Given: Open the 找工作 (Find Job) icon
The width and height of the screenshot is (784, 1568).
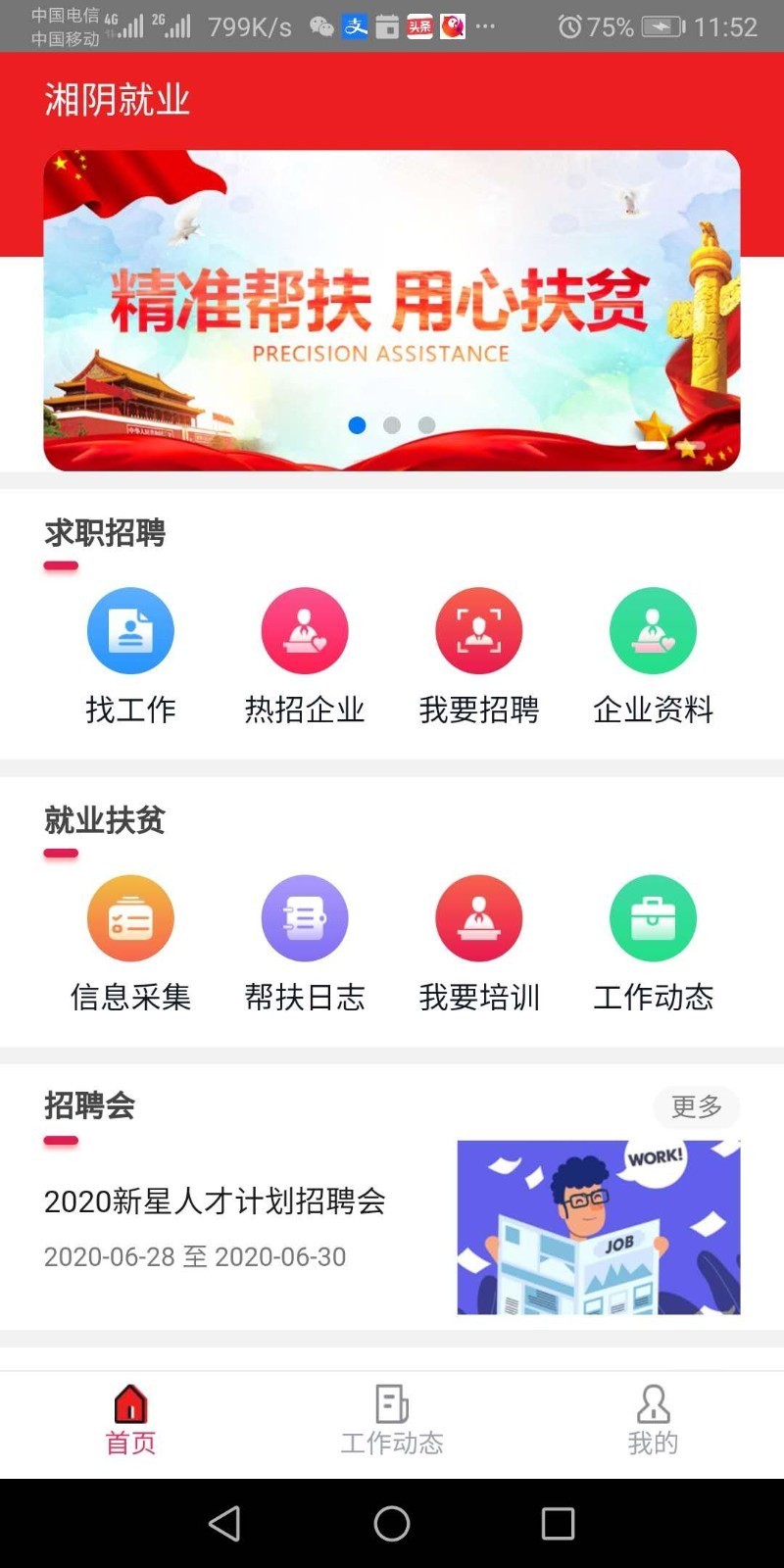Looking at the screenshot, I should (x=130, y=630).
